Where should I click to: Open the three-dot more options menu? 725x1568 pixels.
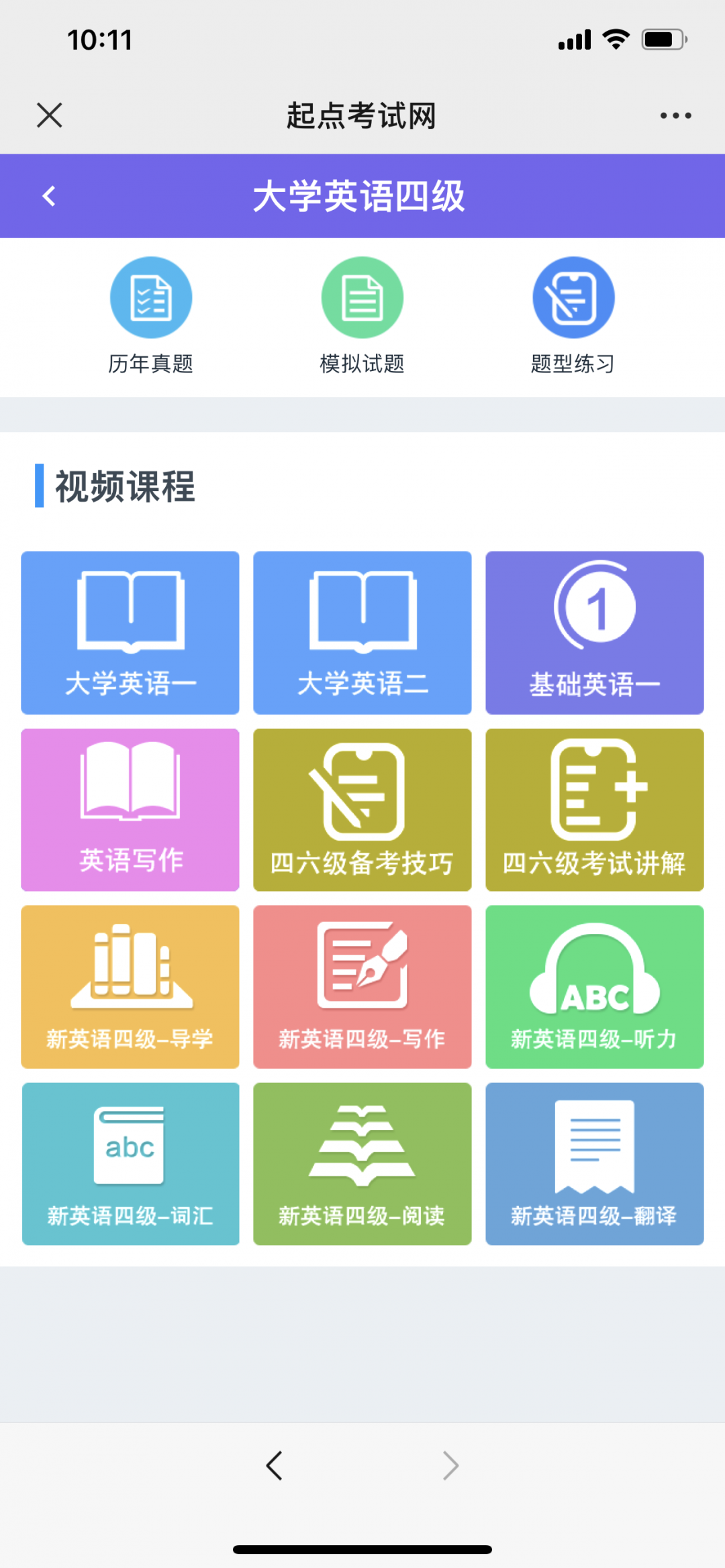click(x=675, y=115)
